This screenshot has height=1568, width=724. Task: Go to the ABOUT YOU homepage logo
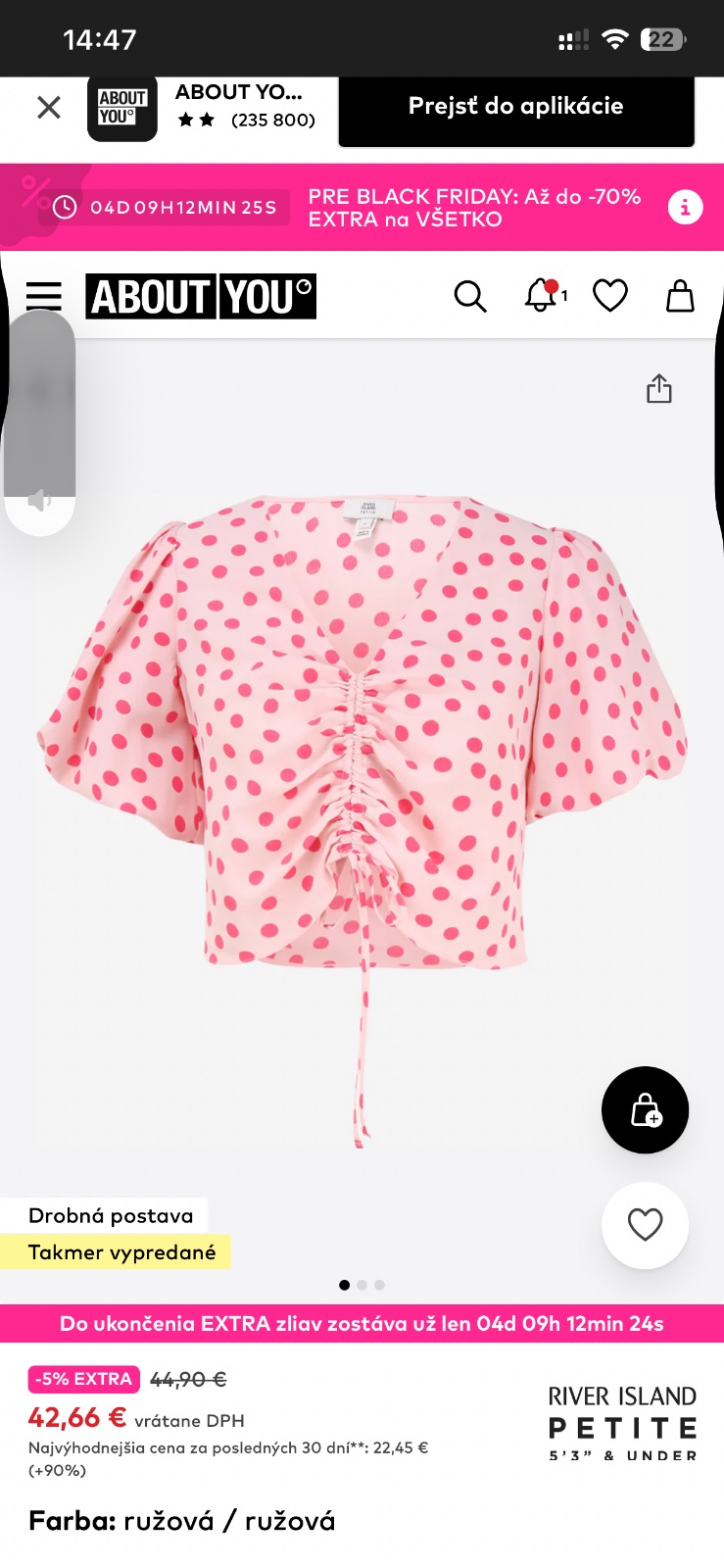point(201,296)
